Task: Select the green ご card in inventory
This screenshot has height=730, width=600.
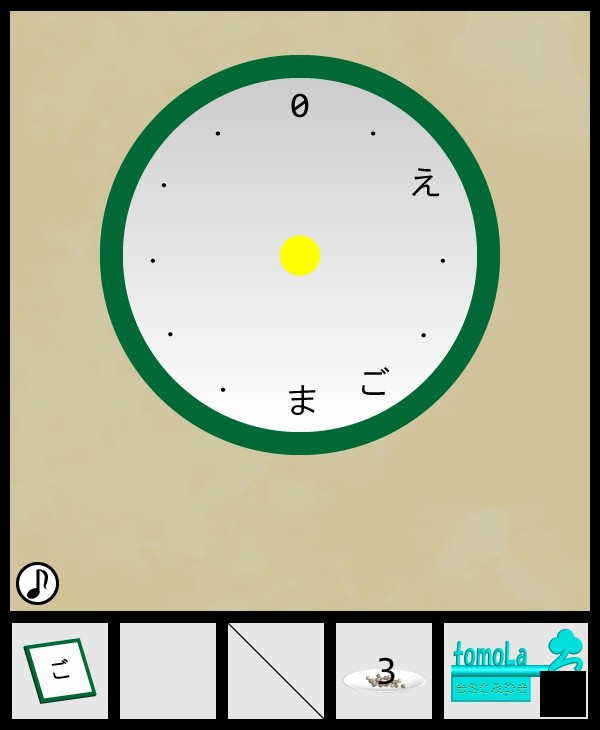Action: (60, 671)
